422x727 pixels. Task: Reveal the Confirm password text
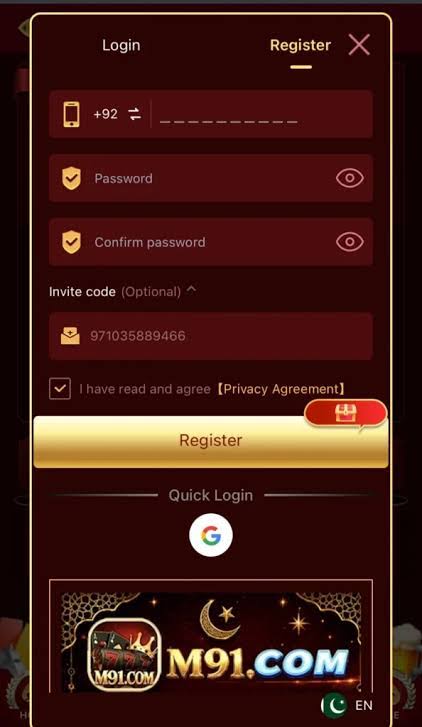[x=350, y=242]
